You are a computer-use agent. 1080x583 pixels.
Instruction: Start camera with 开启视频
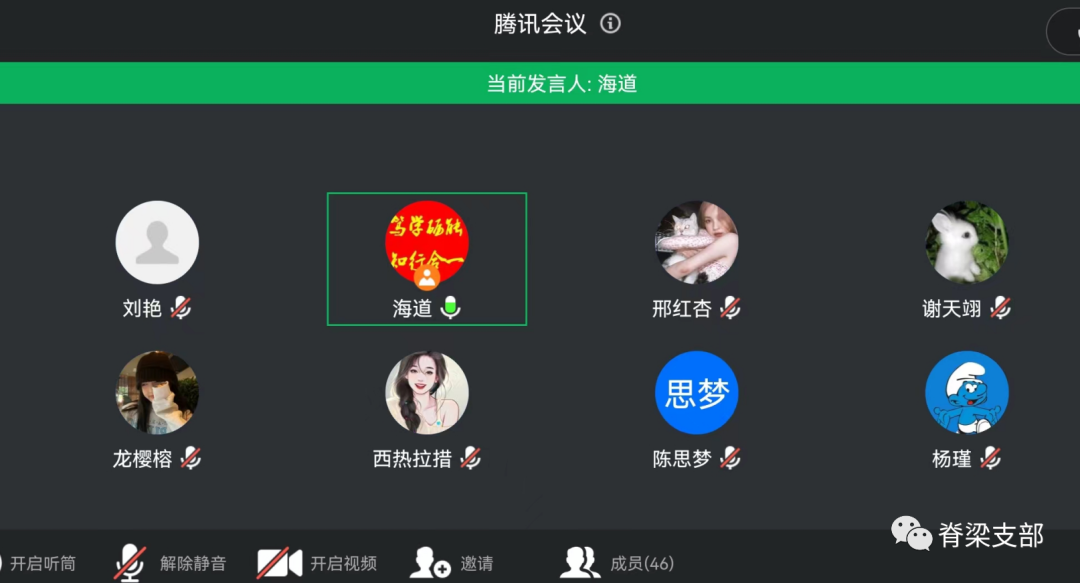click(317, 563)
